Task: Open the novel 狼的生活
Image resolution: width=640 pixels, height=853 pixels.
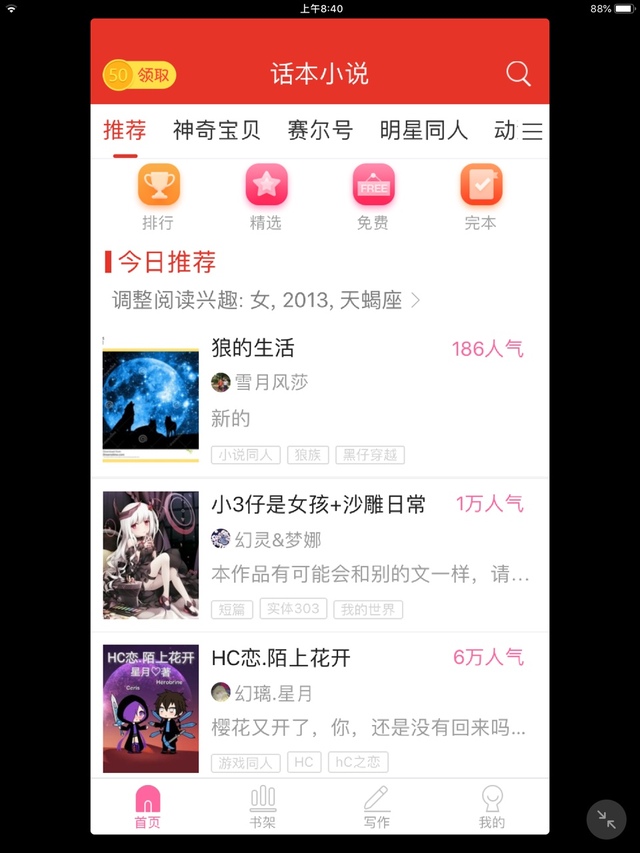Action: click(320, 400)
